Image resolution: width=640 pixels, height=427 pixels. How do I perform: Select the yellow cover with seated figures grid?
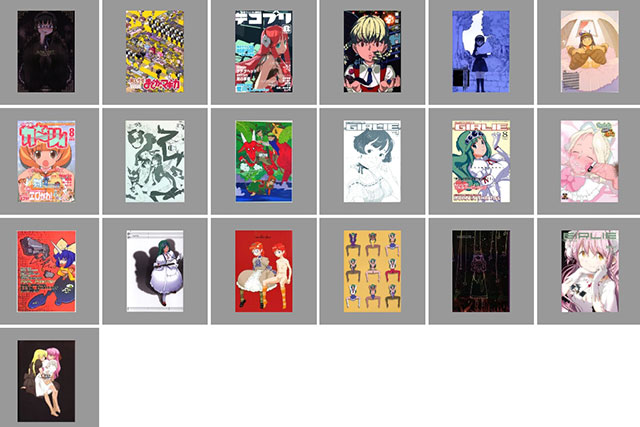pyautogui.click(x=372, y=268)
